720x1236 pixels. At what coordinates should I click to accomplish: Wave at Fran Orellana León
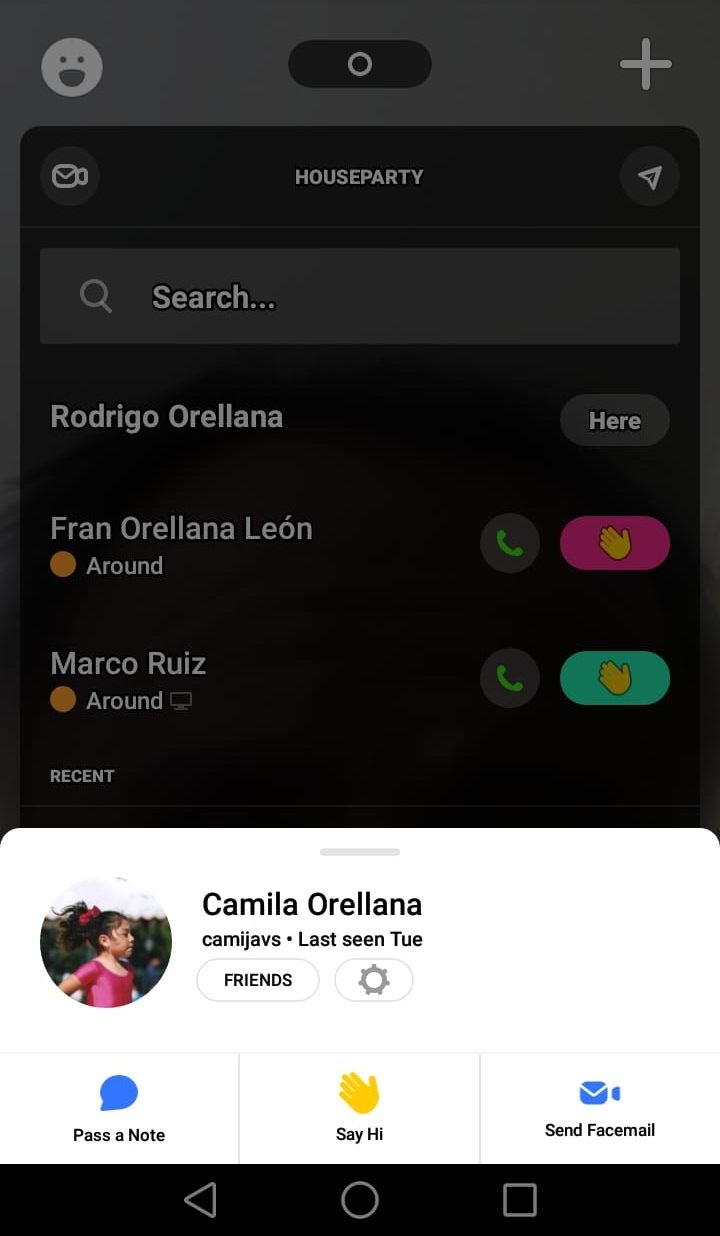pos(615,544)
